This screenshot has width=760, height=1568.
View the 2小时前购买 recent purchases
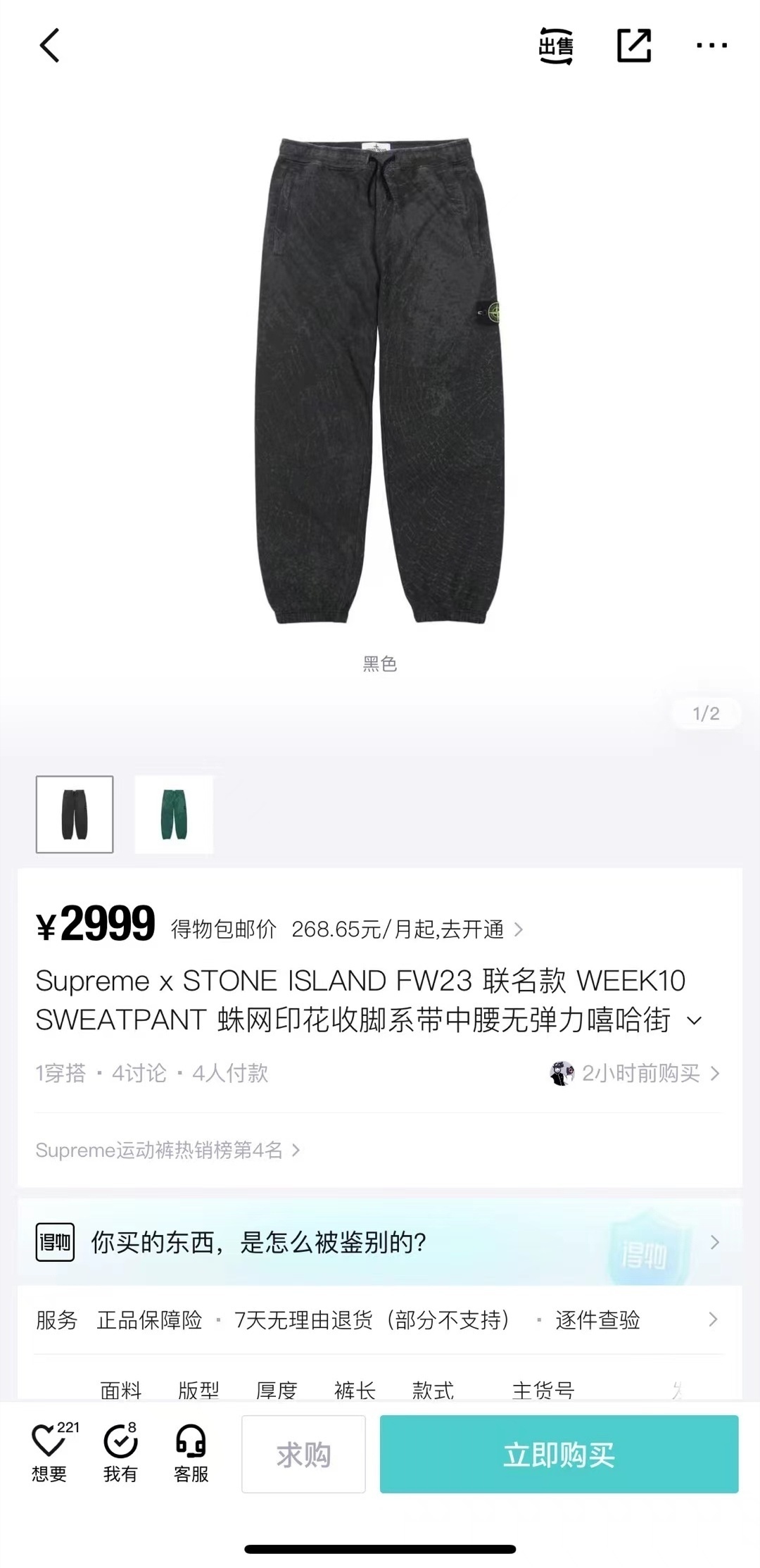point(635,1073)
